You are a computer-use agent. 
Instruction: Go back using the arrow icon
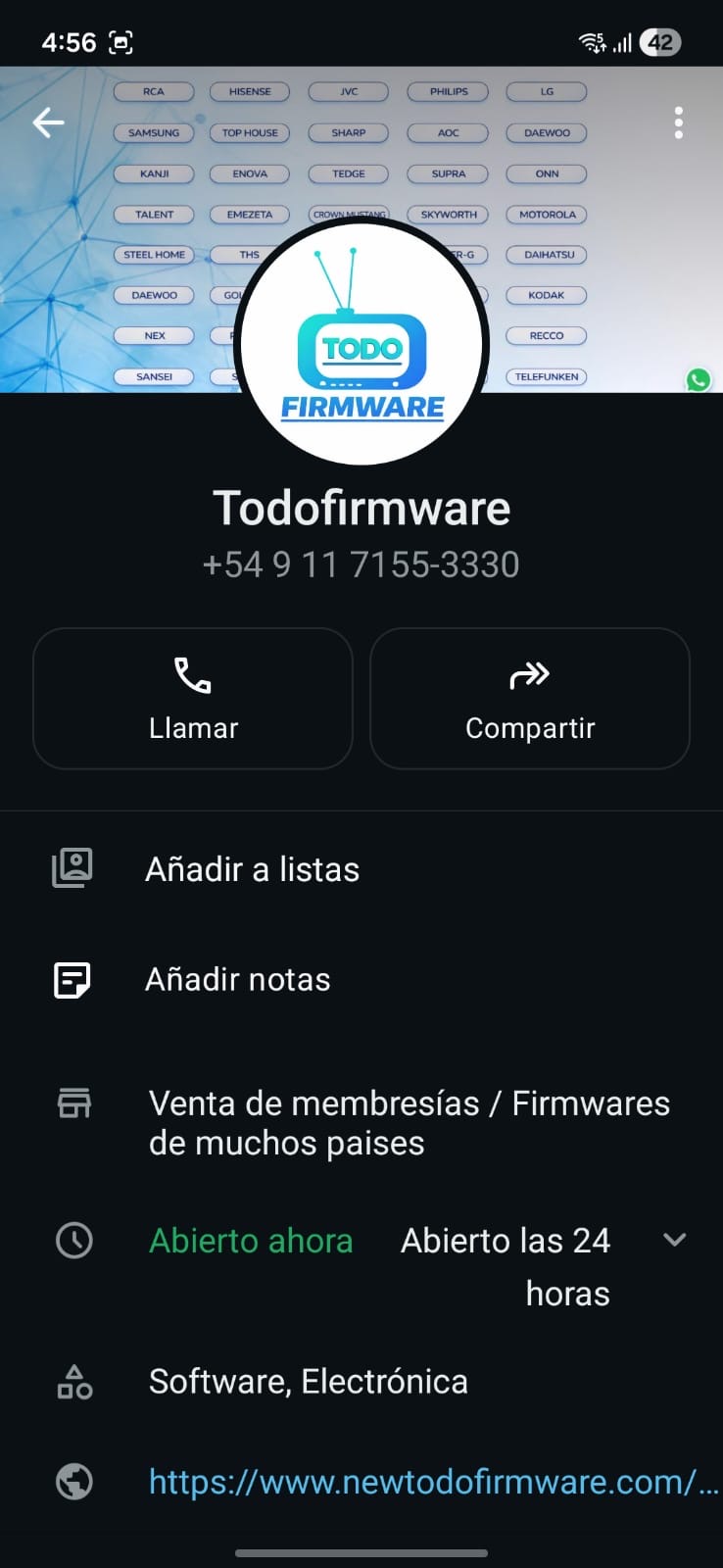(48, 122)
